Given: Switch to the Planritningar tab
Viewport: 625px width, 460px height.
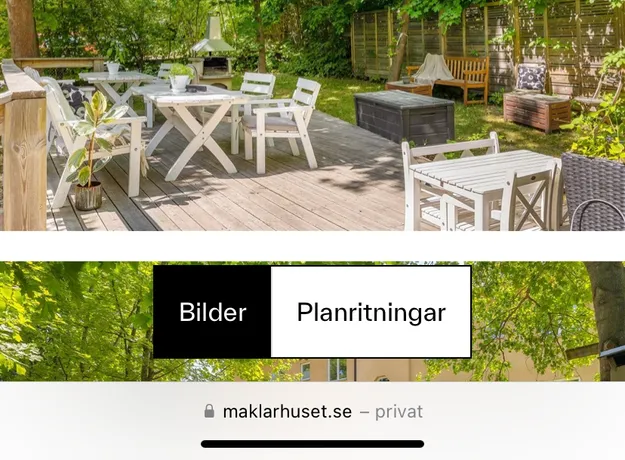Looking at the screenshot, I should tap(370, 312).
